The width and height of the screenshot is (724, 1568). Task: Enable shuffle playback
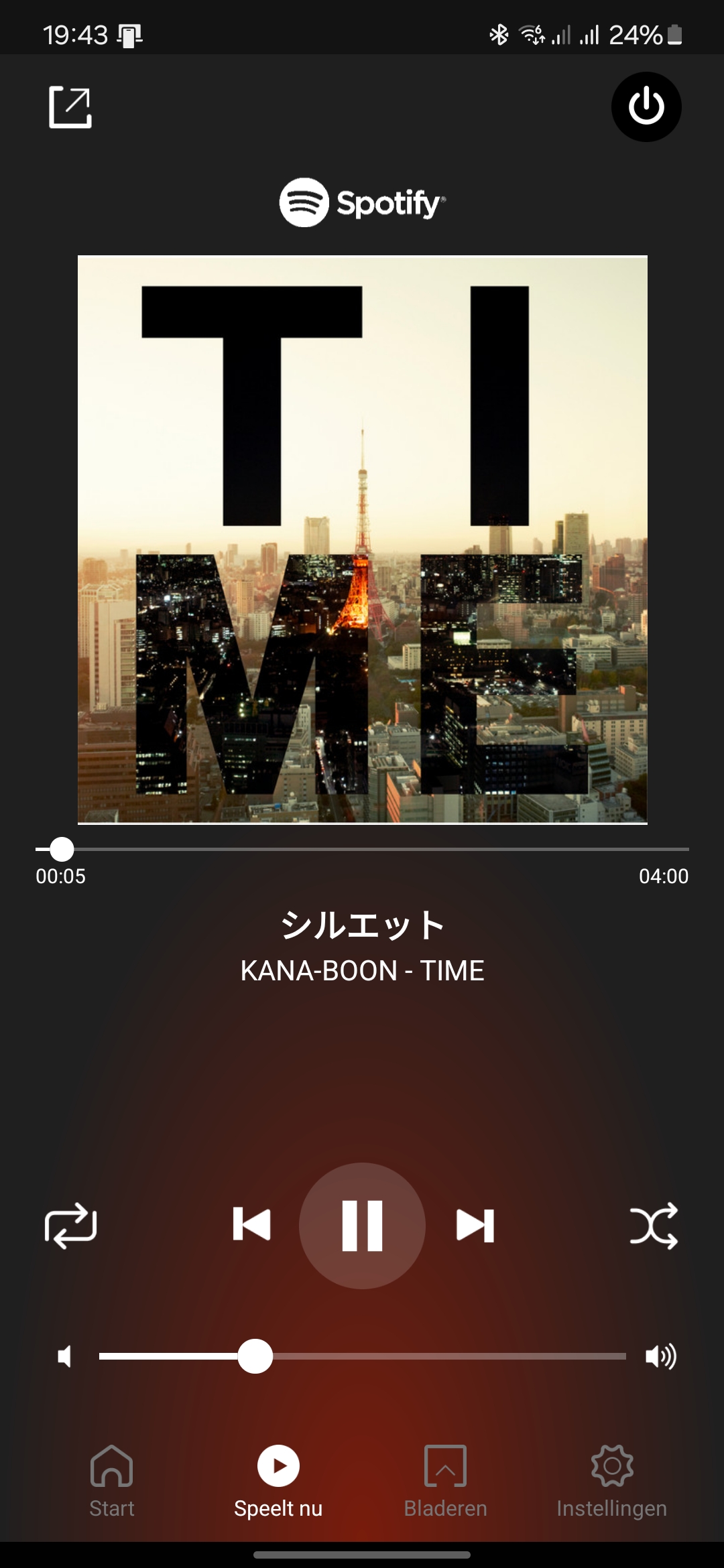pos(654,1226)
